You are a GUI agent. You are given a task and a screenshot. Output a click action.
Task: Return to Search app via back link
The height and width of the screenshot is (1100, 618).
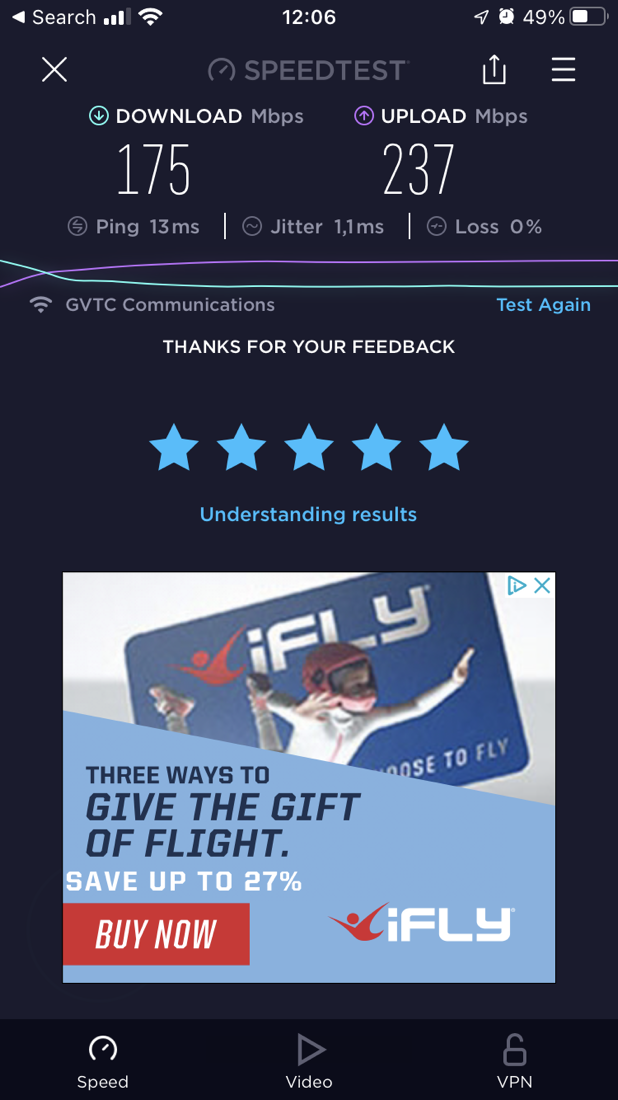click(x=54, y=17)
